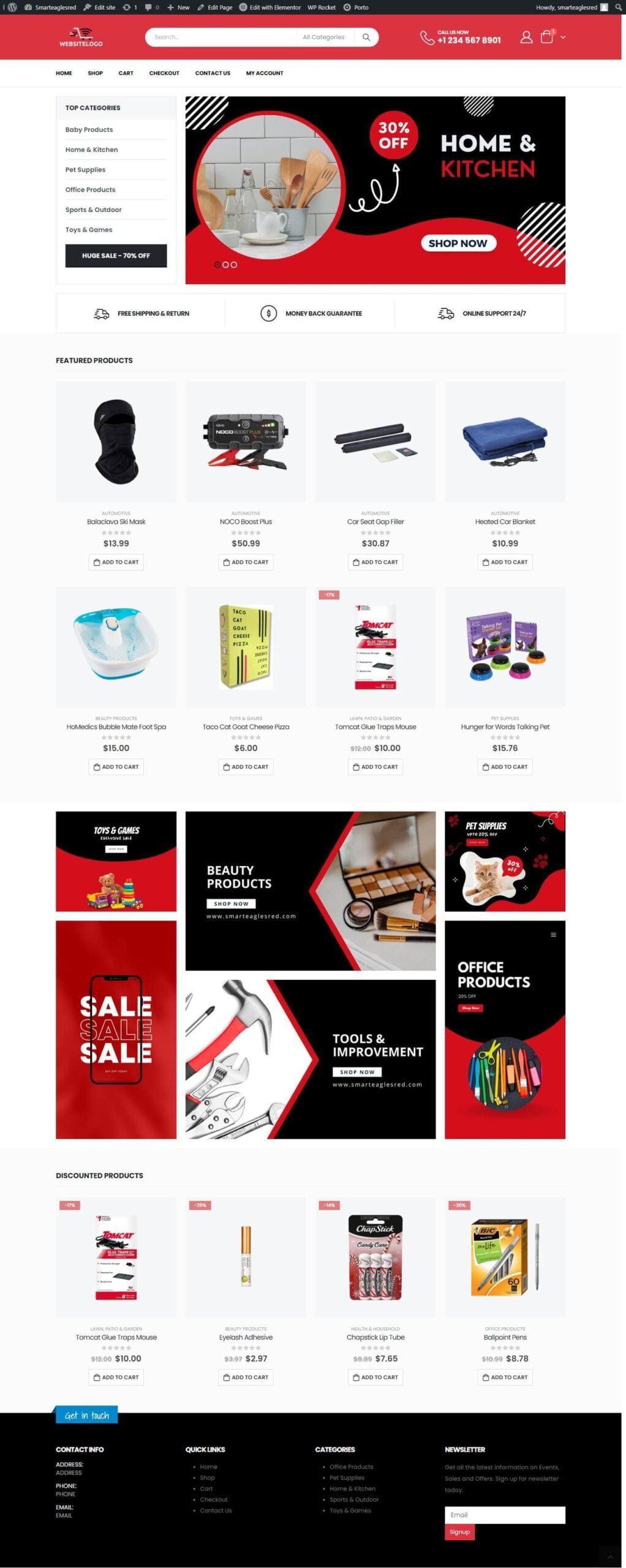Screen dimensions: 626x1568
Task: Open the Beauty Products banner
Action: [x=310, y=891]
